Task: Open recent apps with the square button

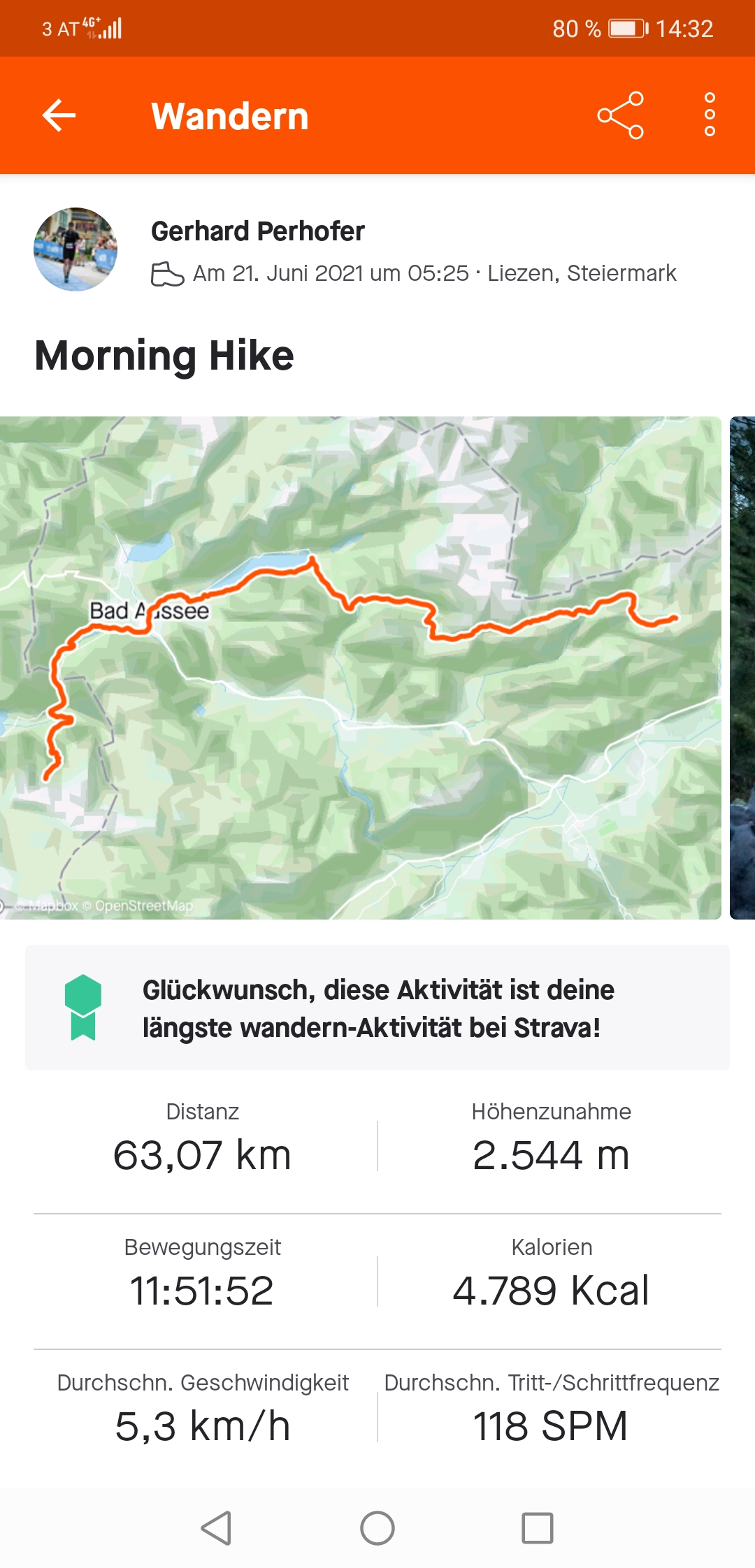Action: tap(538, 1528)
